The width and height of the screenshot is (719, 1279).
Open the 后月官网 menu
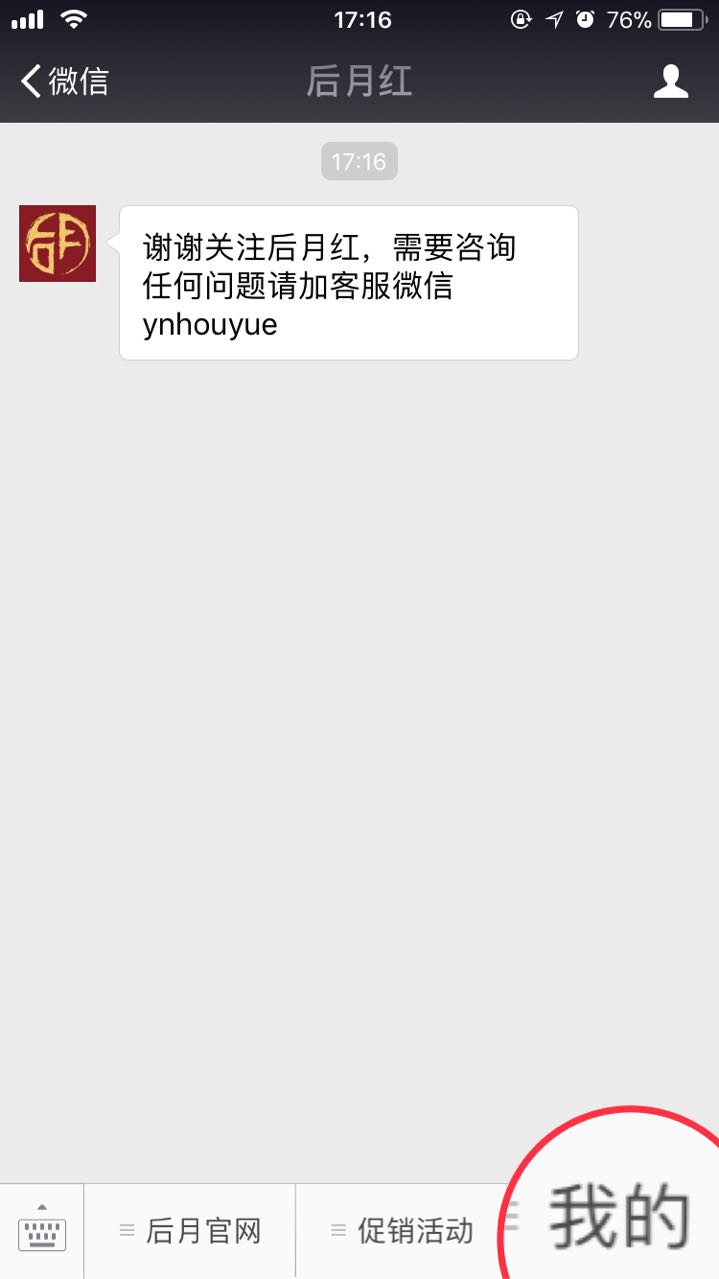(190, 1231)
